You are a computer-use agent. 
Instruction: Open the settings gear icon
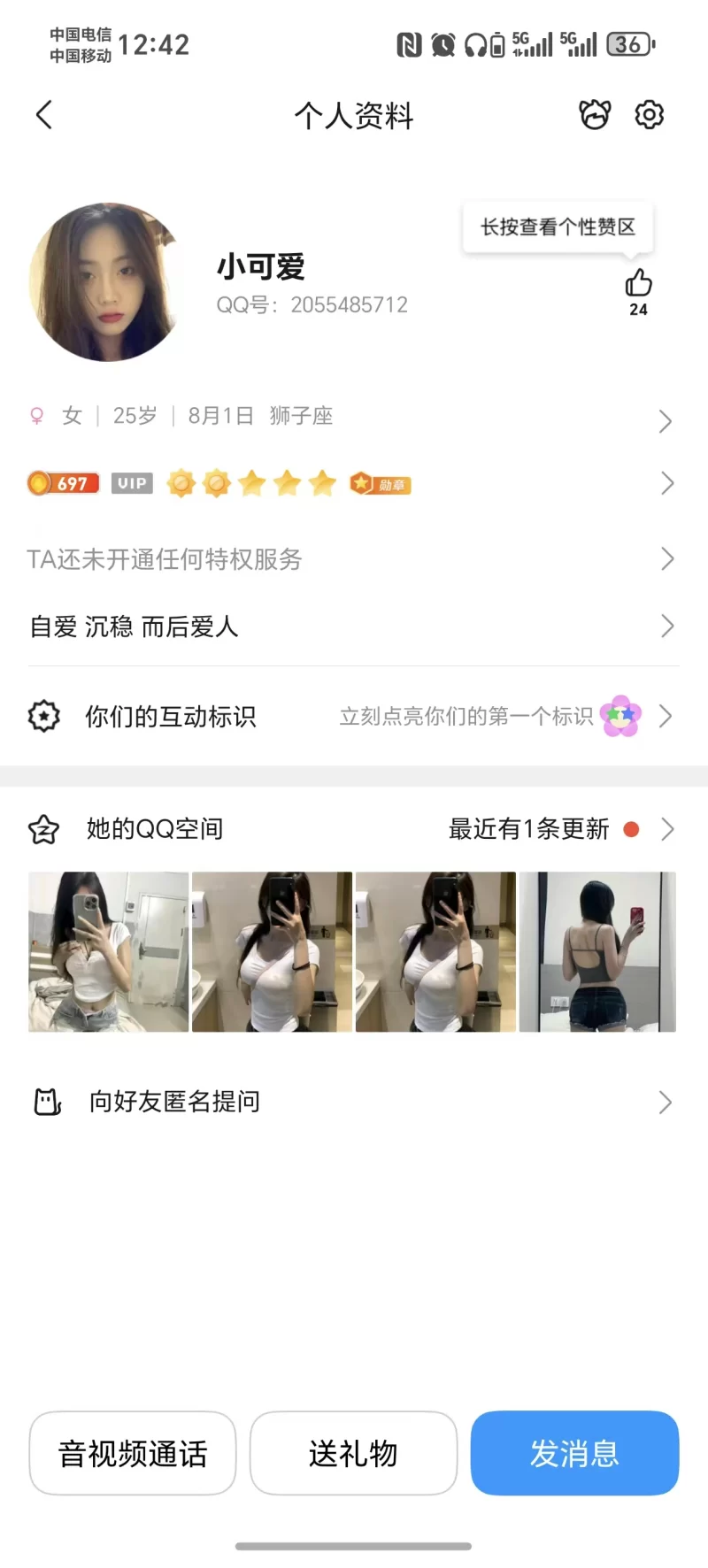click(x=649, y=115)
